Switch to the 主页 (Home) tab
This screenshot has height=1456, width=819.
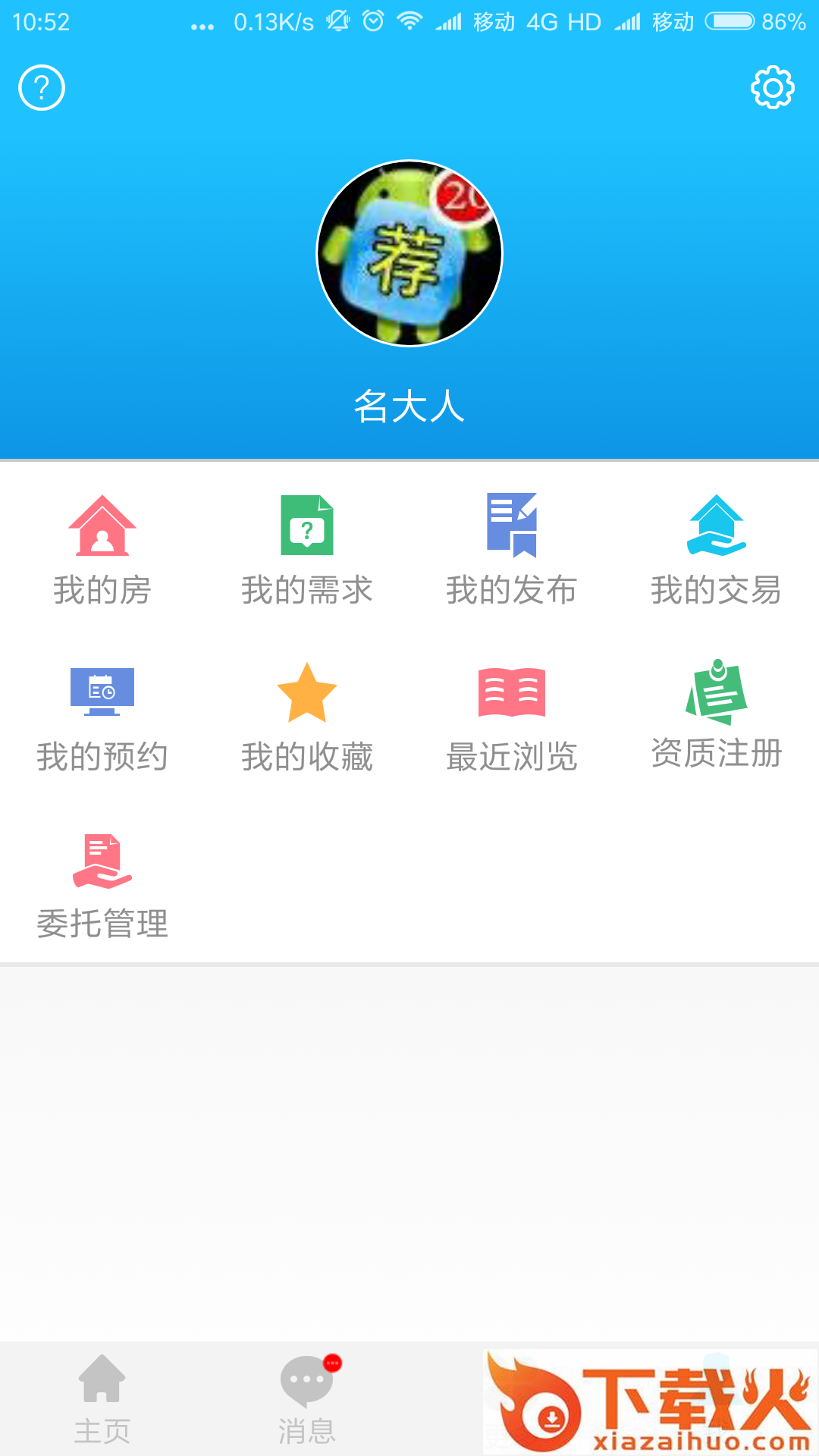click(102, 1398)
